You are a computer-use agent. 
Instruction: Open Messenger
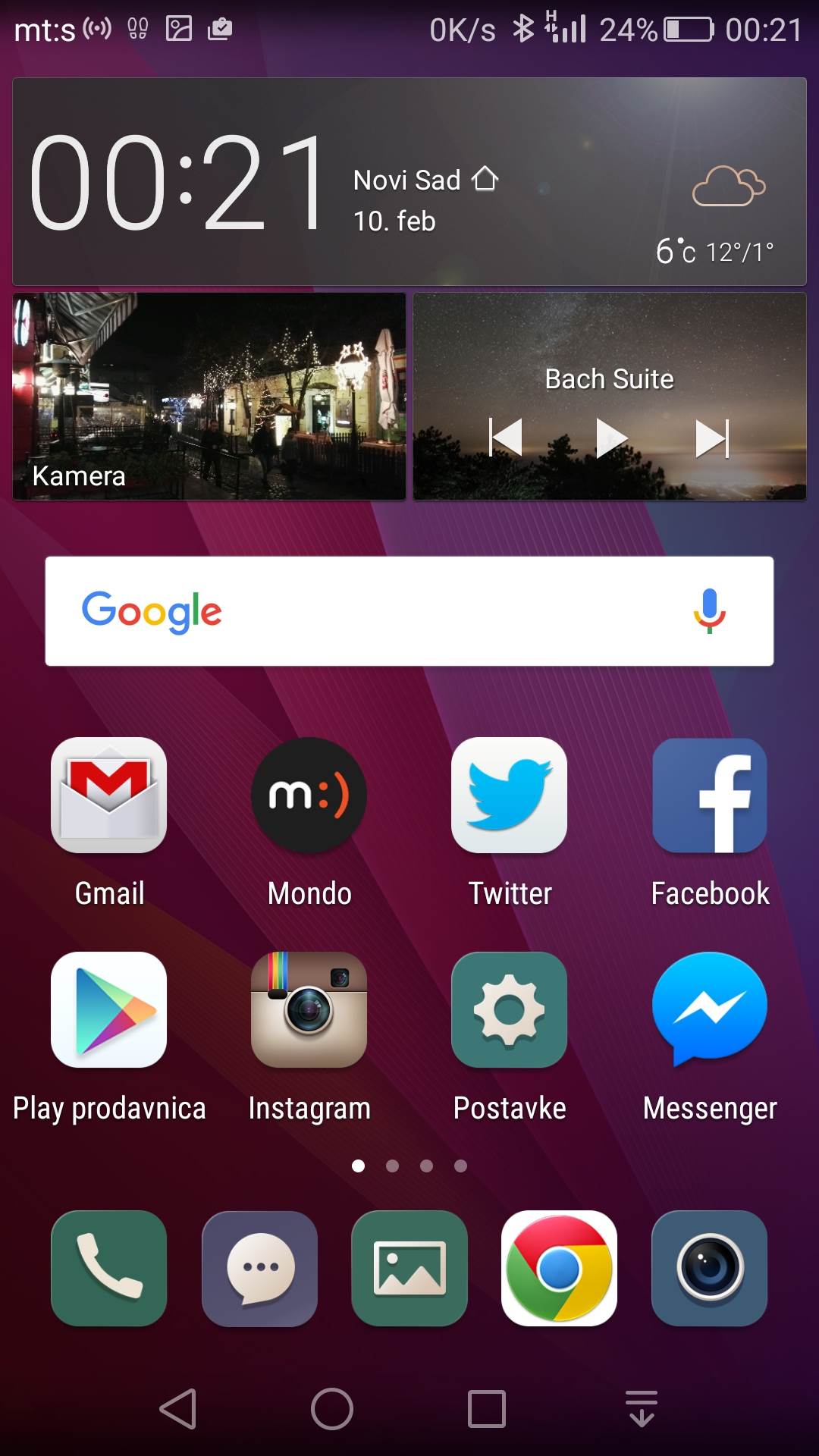(x=710, y=1010)
